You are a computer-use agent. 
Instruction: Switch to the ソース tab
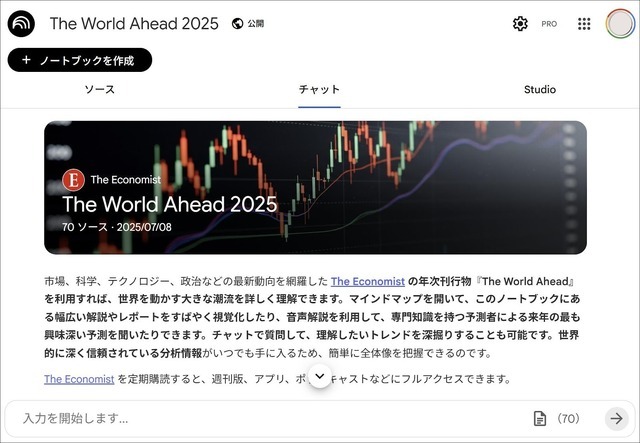click(99, 90)
